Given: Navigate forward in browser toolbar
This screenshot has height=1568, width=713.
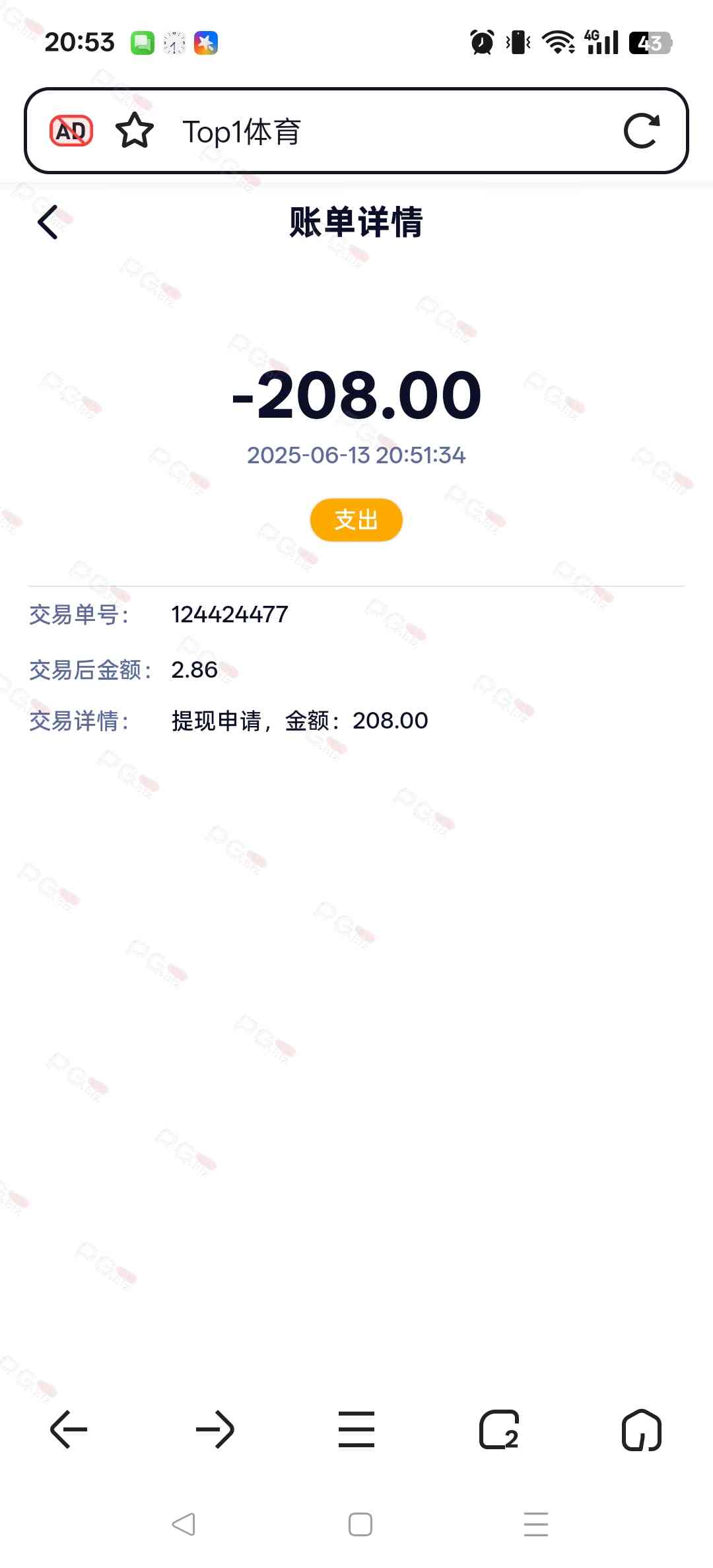Looking at the screenshot, I should [215, 1429].
